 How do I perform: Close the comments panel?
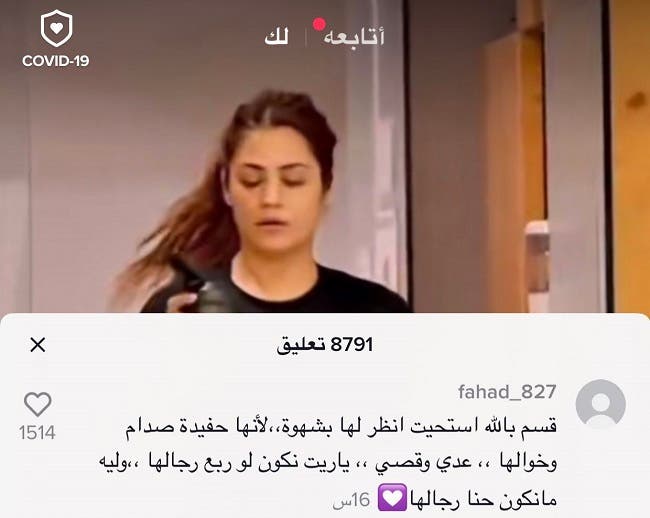click(38, 345)
